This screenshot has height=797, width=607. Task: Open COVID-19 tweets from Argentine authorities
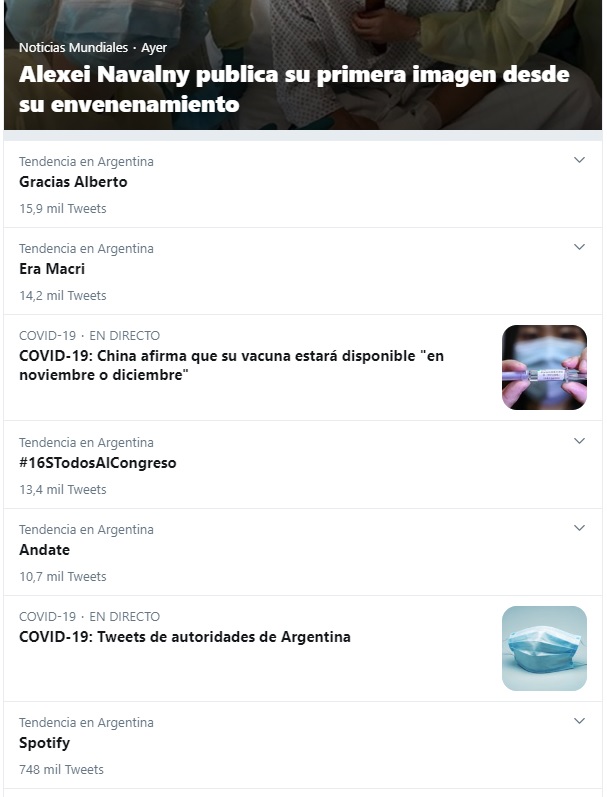(x=185, y=637)
